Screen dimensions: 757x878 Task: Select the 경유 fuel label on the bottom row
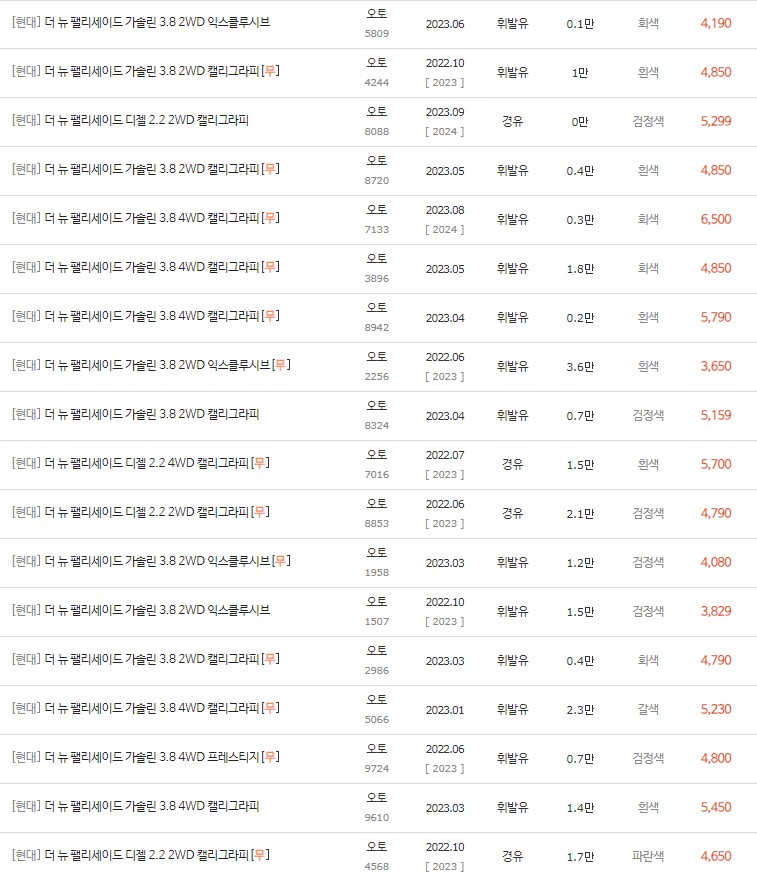coord(513,855)
